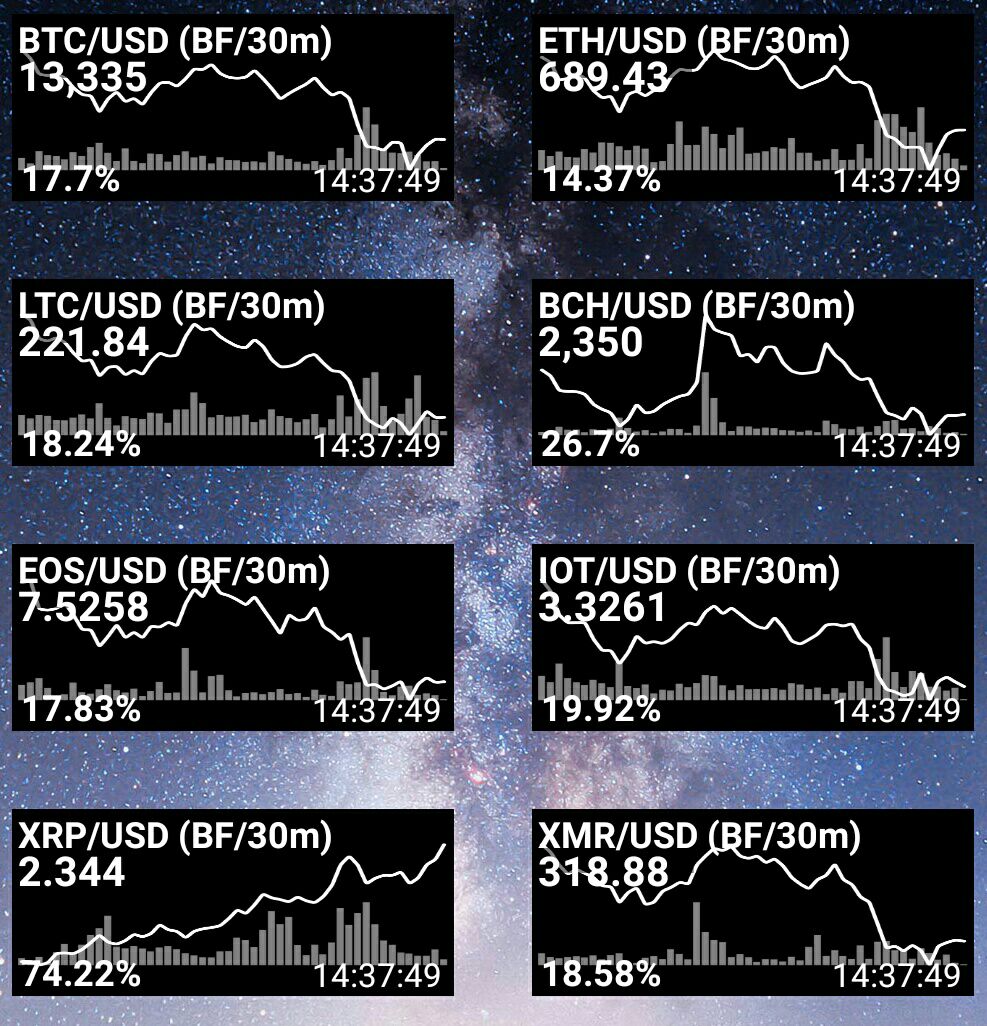Image resolution: width=987 pixels, height=1026 pixels.
Task: Open the IOT/USD chart widget
Action: coord(753,637)
